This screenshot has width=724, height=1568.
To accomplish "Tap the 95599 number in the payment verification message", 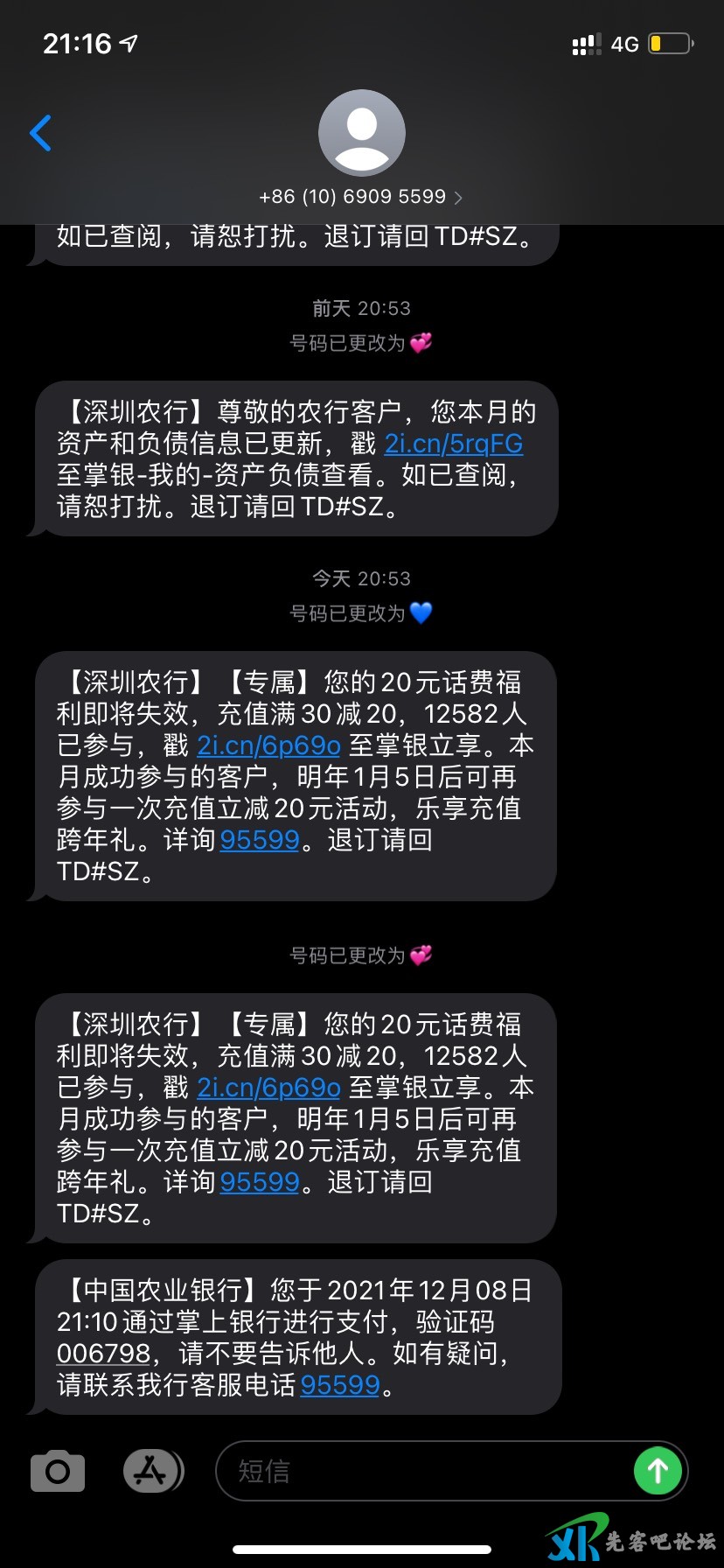I will point(339,1384).
